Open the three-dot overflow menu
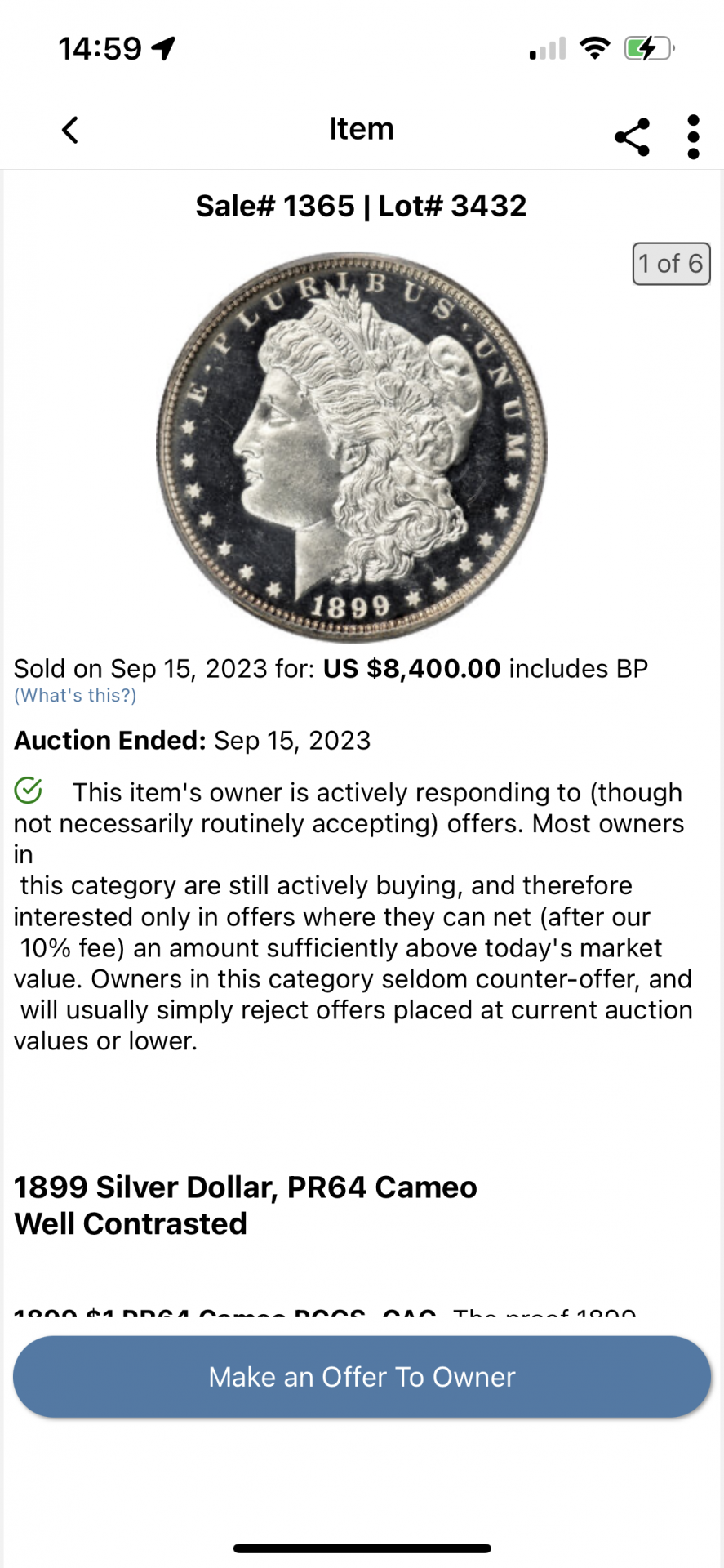This screenshot has width=724, height=1568. (693, 136)
